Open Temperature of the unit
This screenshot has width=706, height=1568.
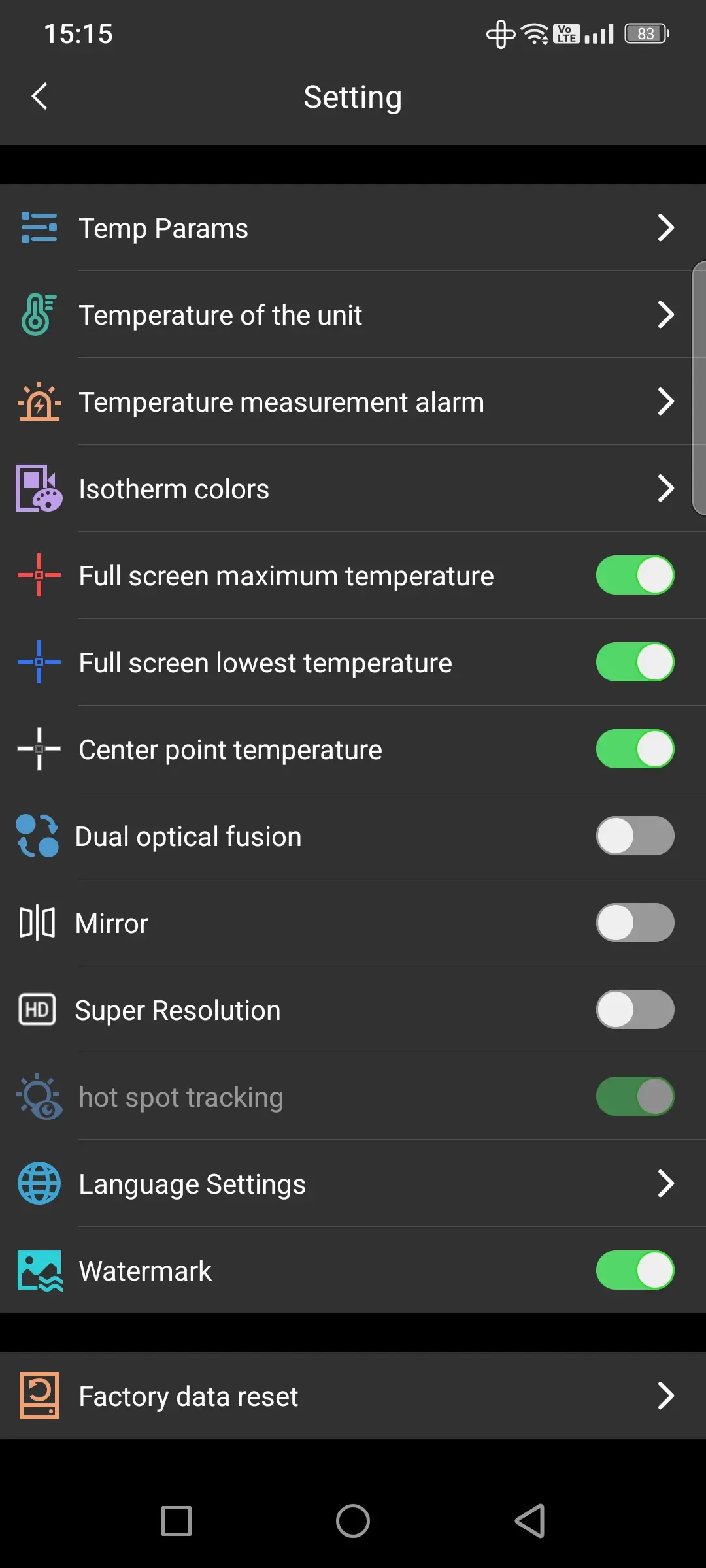[353, 315]
